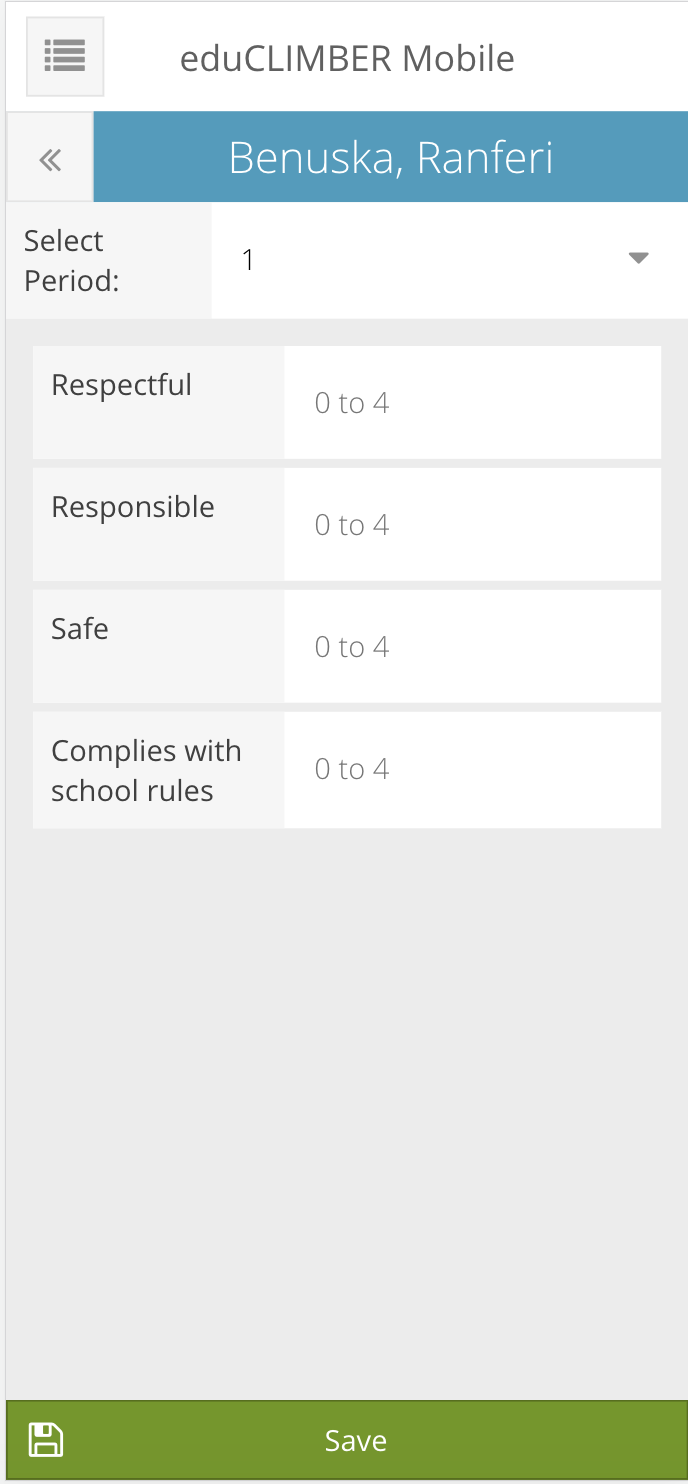688x1484 pixels.
Task: Focus the Respectful score field
Action: (x=472, y=402)
